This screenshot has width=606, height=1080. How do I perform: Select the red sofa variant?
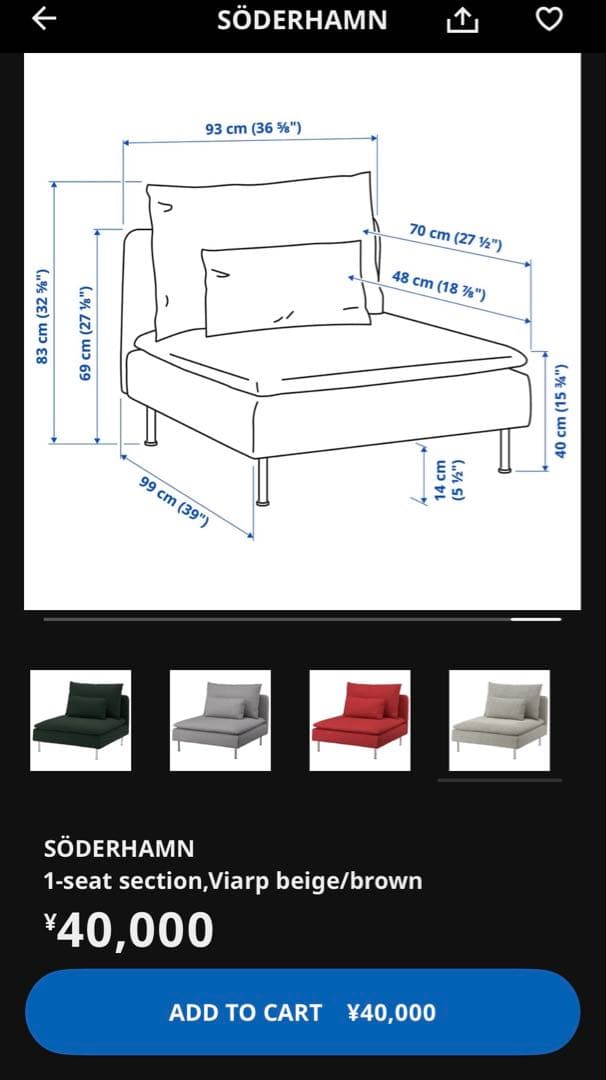[x=360, y=720]
